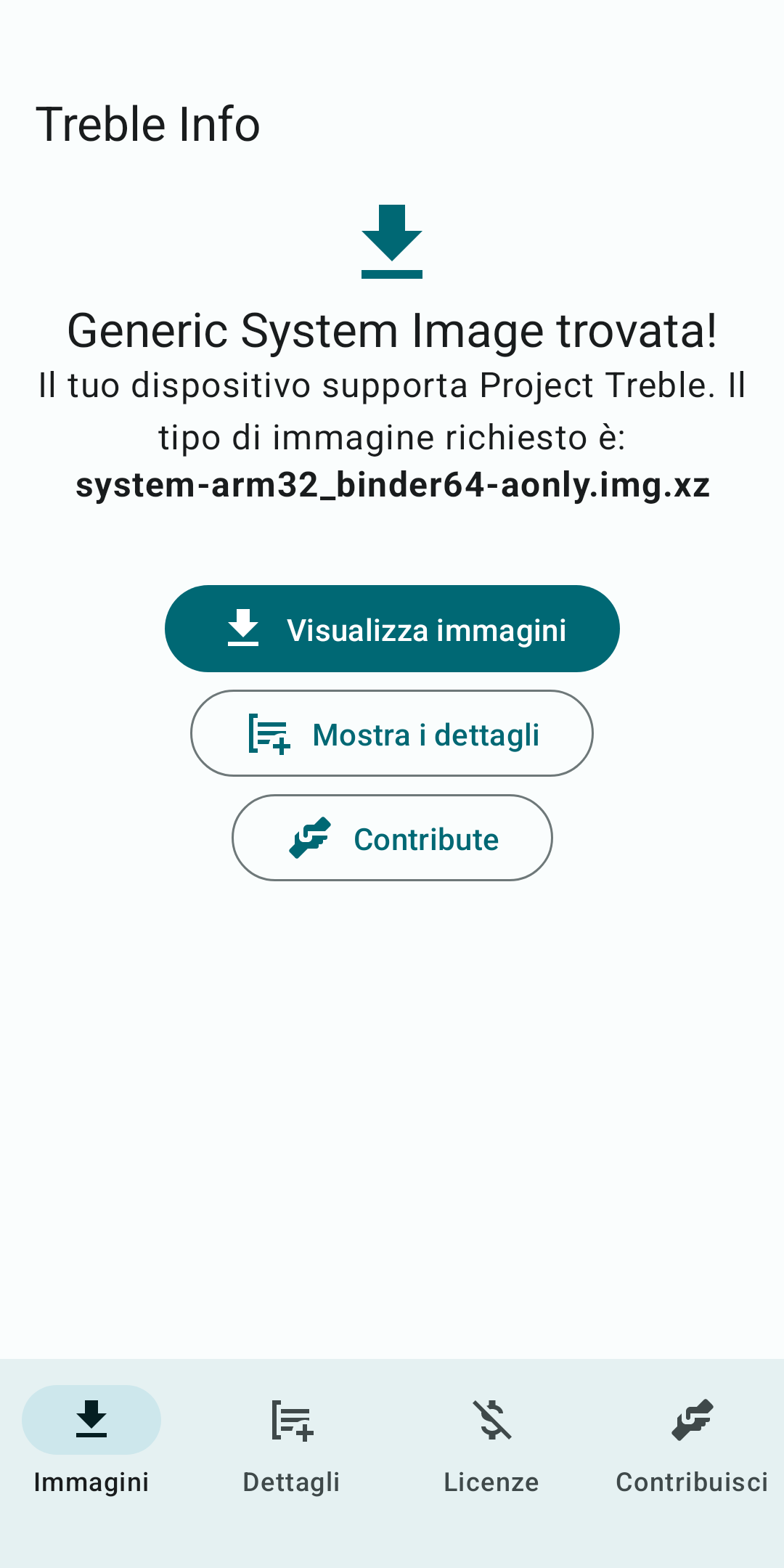Tap the Visualizza immagini button
Viewport: 784px width, 1568px height.
pyautogui.click(x=392, y=629)
